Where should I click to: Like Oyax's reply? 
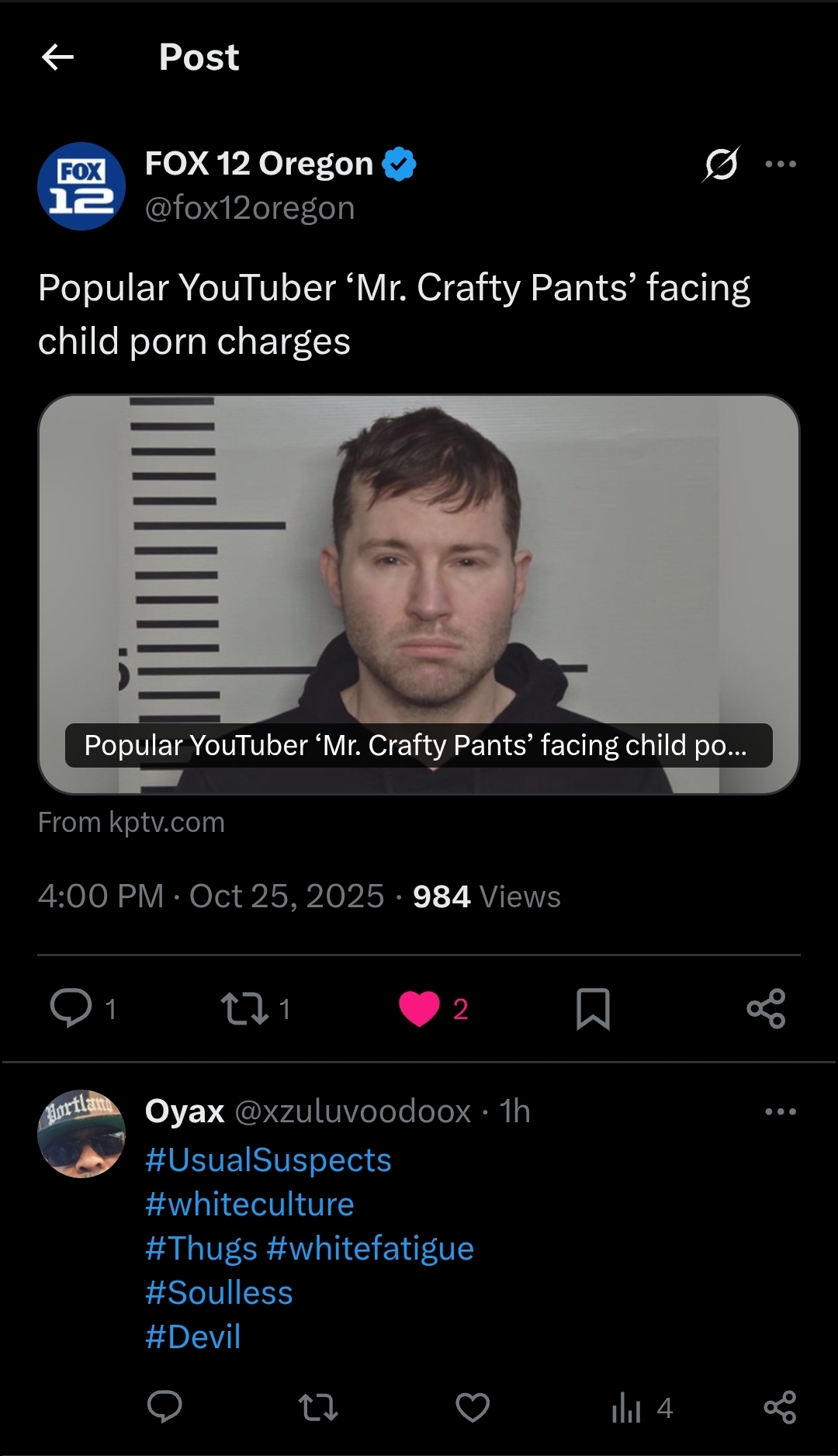[x=473, y=1406]
